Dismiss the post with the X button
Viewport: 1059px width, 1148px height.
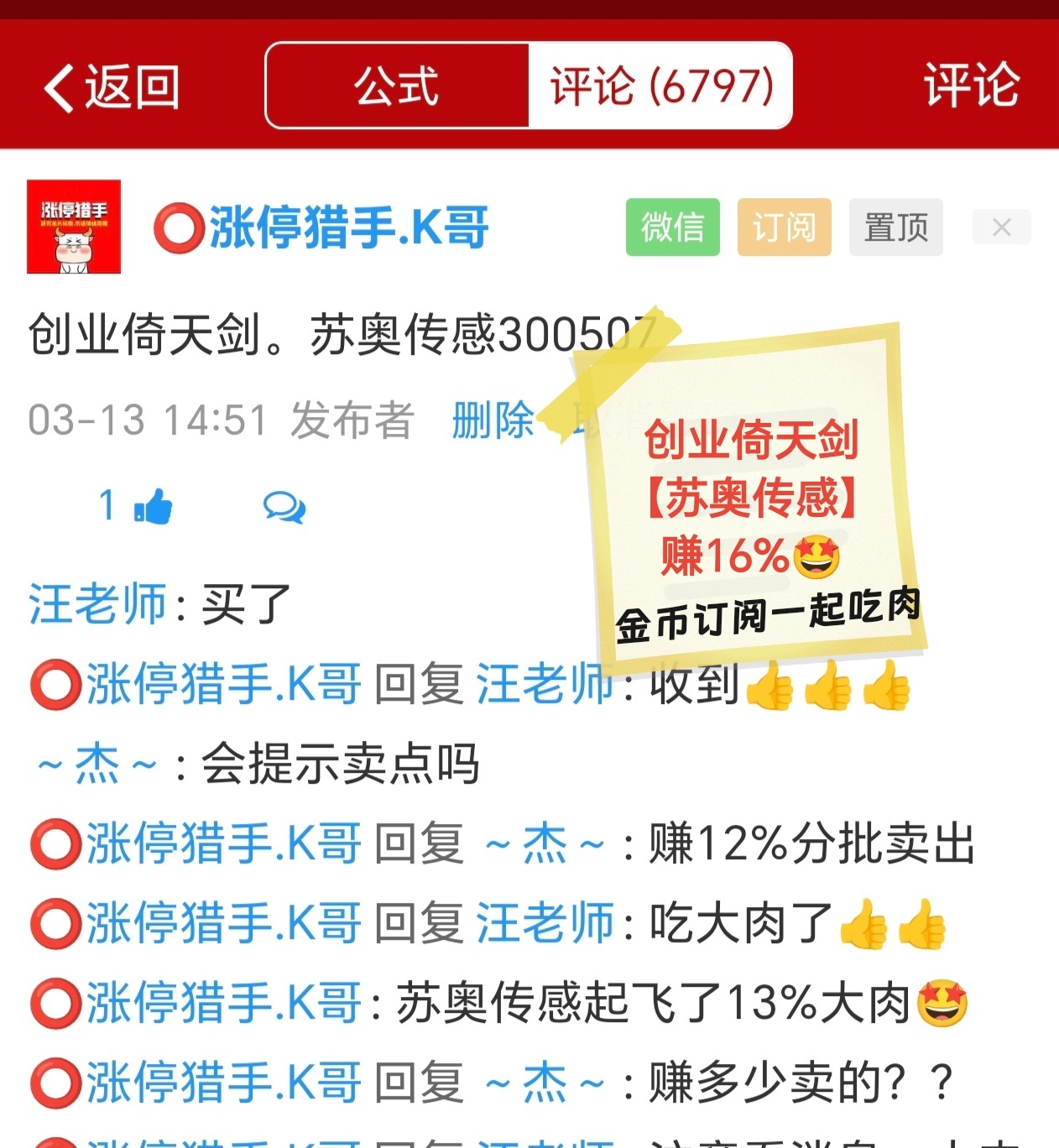pos(1001,227)
